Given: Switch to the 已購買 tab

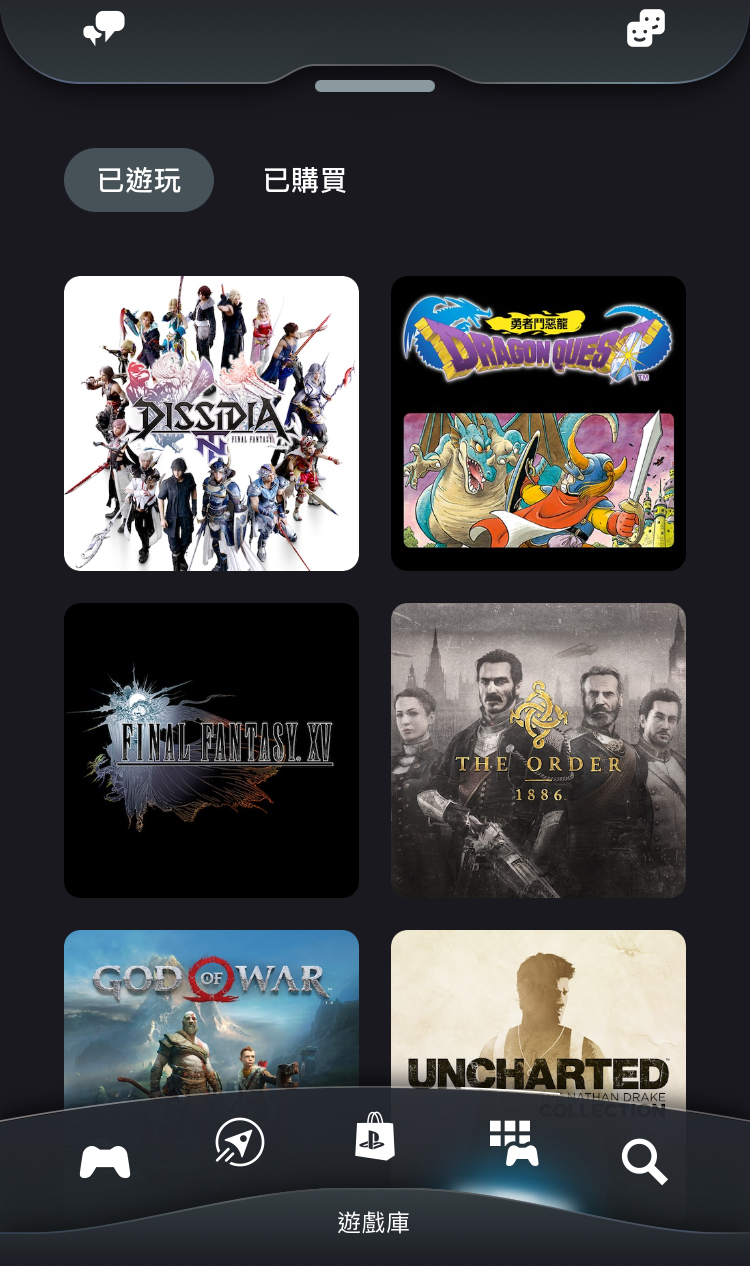Looking at the screenshot, I should 305,180.
